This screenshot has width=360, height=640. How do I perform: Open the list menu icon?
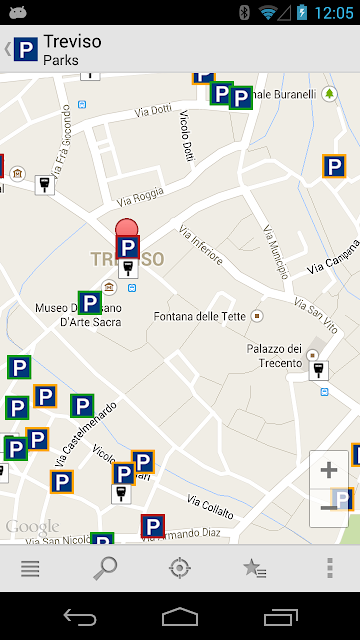30,568
